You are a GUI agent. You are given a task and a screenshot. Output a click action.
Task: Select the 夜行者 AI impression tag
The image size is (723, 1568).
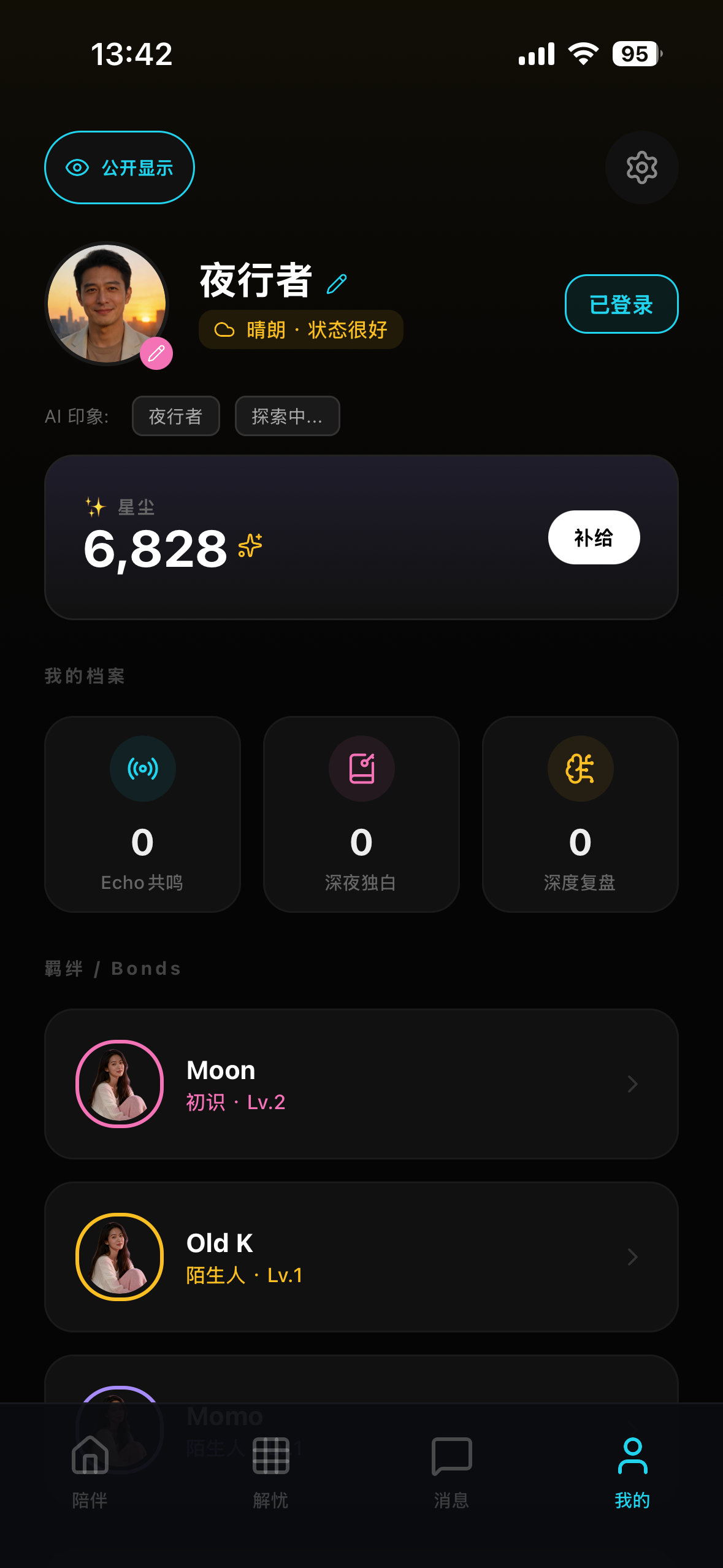pyautogui.click(x=175, y=417)
